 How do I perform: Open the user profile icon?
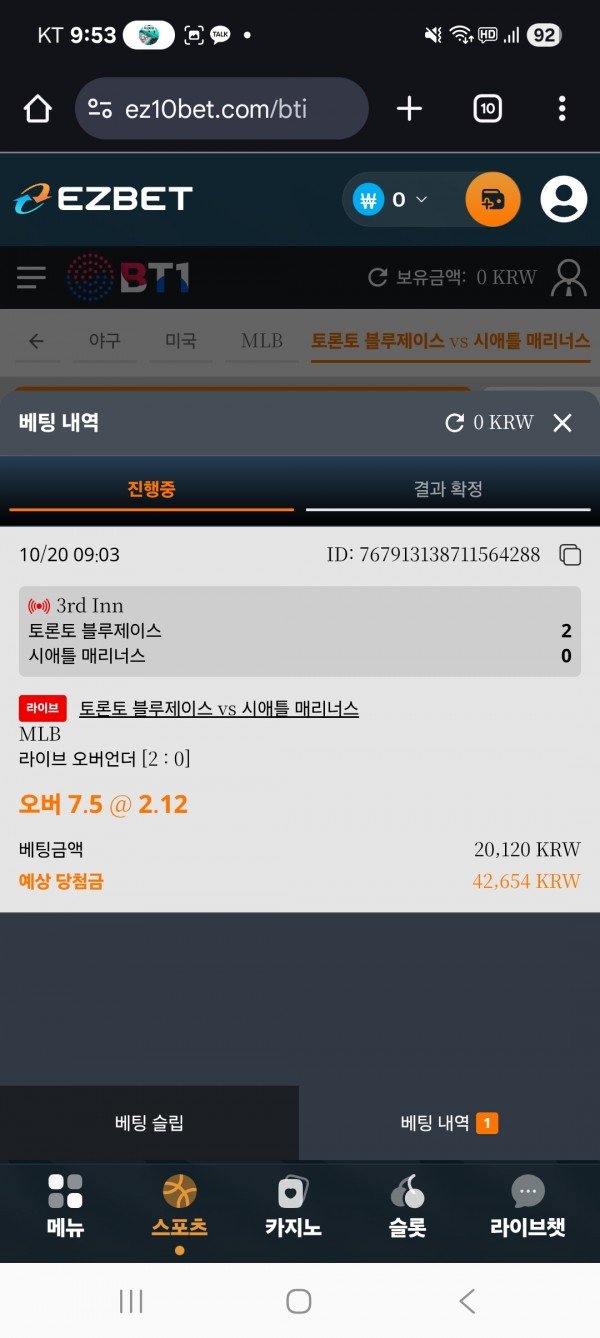[563, 199]
